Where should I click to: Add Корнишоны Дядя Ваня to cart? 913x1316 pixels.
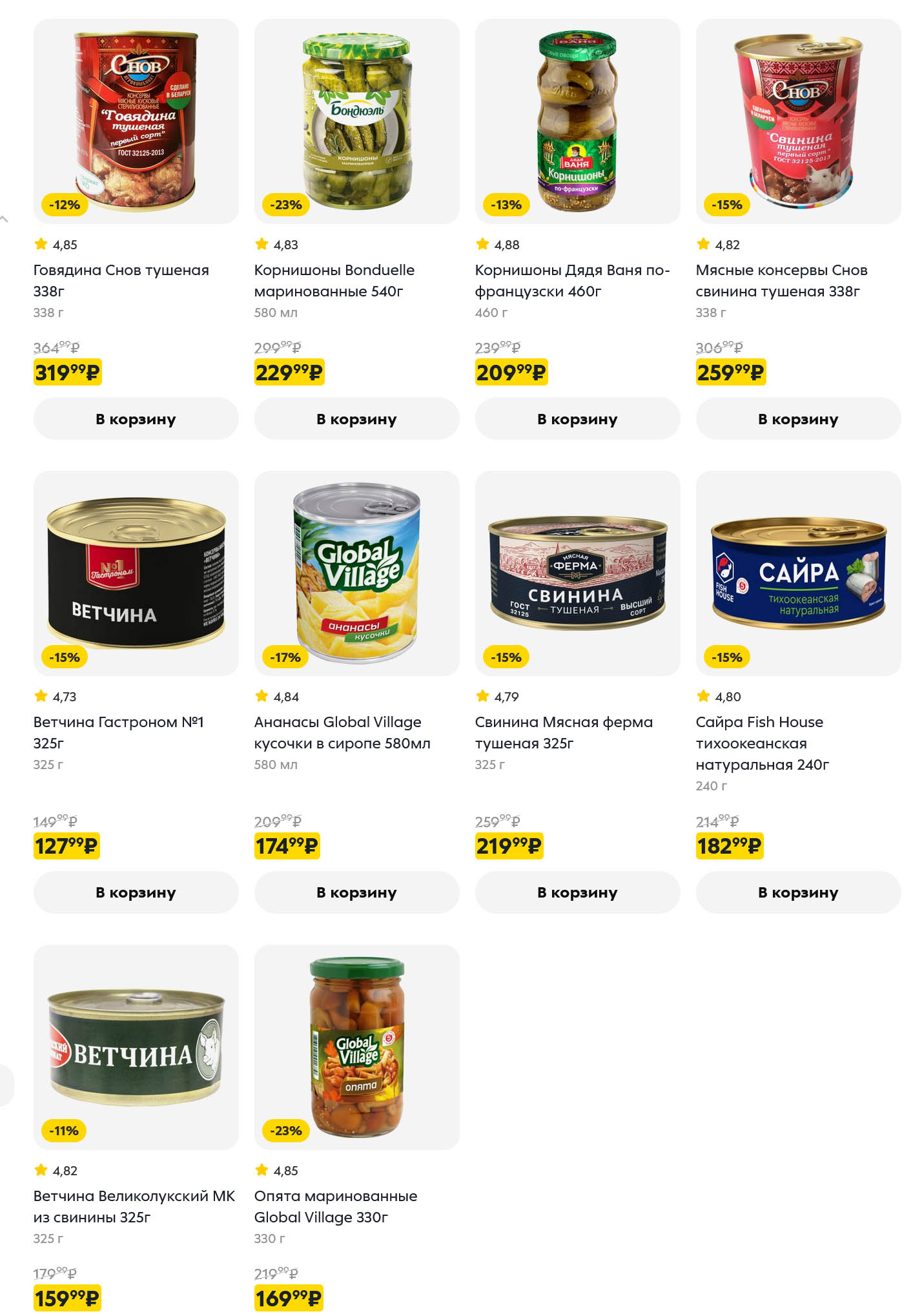577,419
